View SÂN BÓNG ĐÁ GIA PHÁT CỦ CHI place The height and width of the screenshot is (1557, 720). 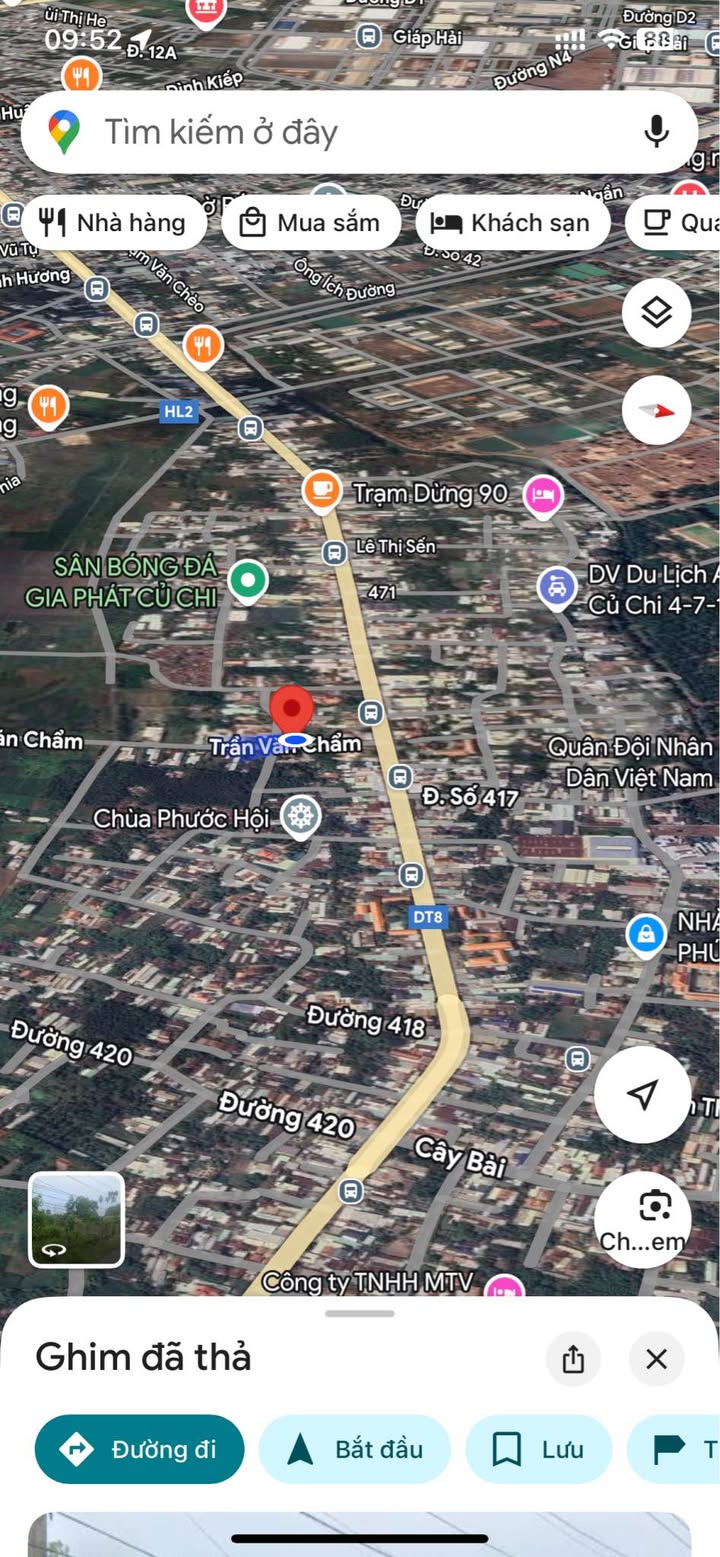click(247, 580)
